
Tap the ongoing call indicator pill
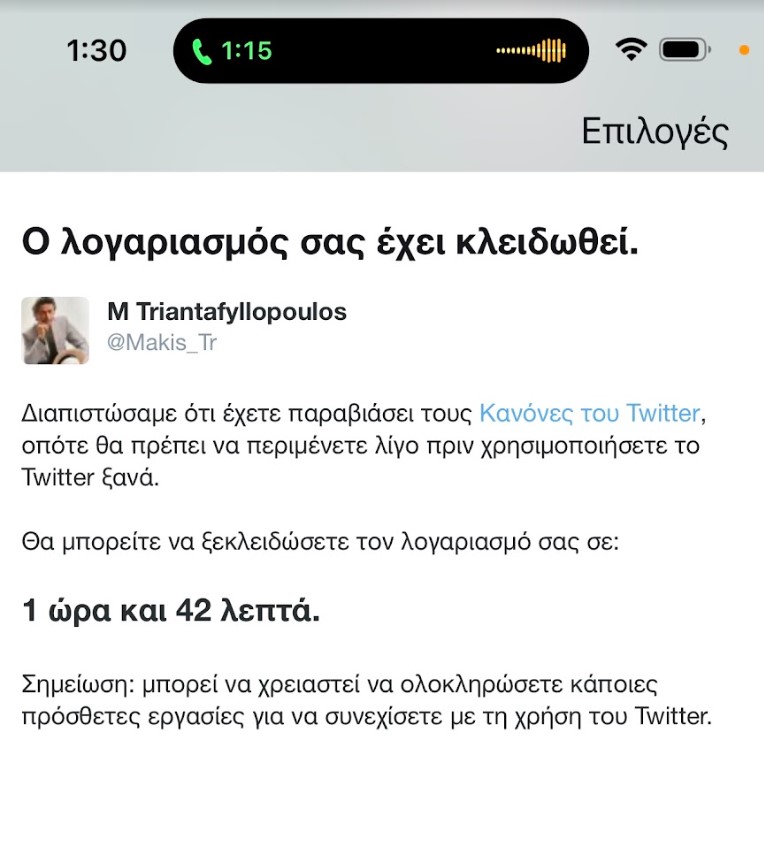381,50
